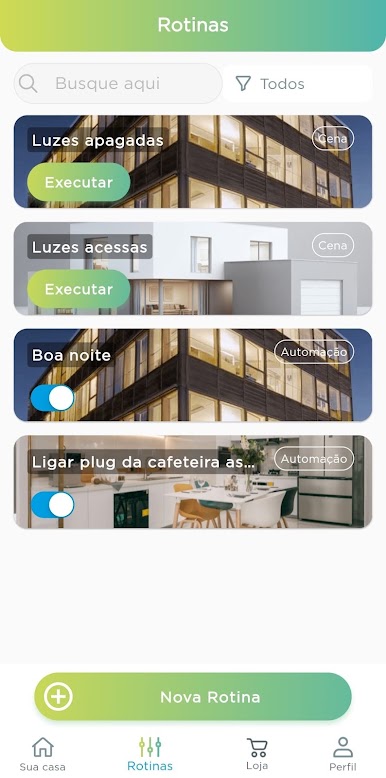Switch to the Sua casa tab
Screen dimensions: 386x778
pos(43,754)
